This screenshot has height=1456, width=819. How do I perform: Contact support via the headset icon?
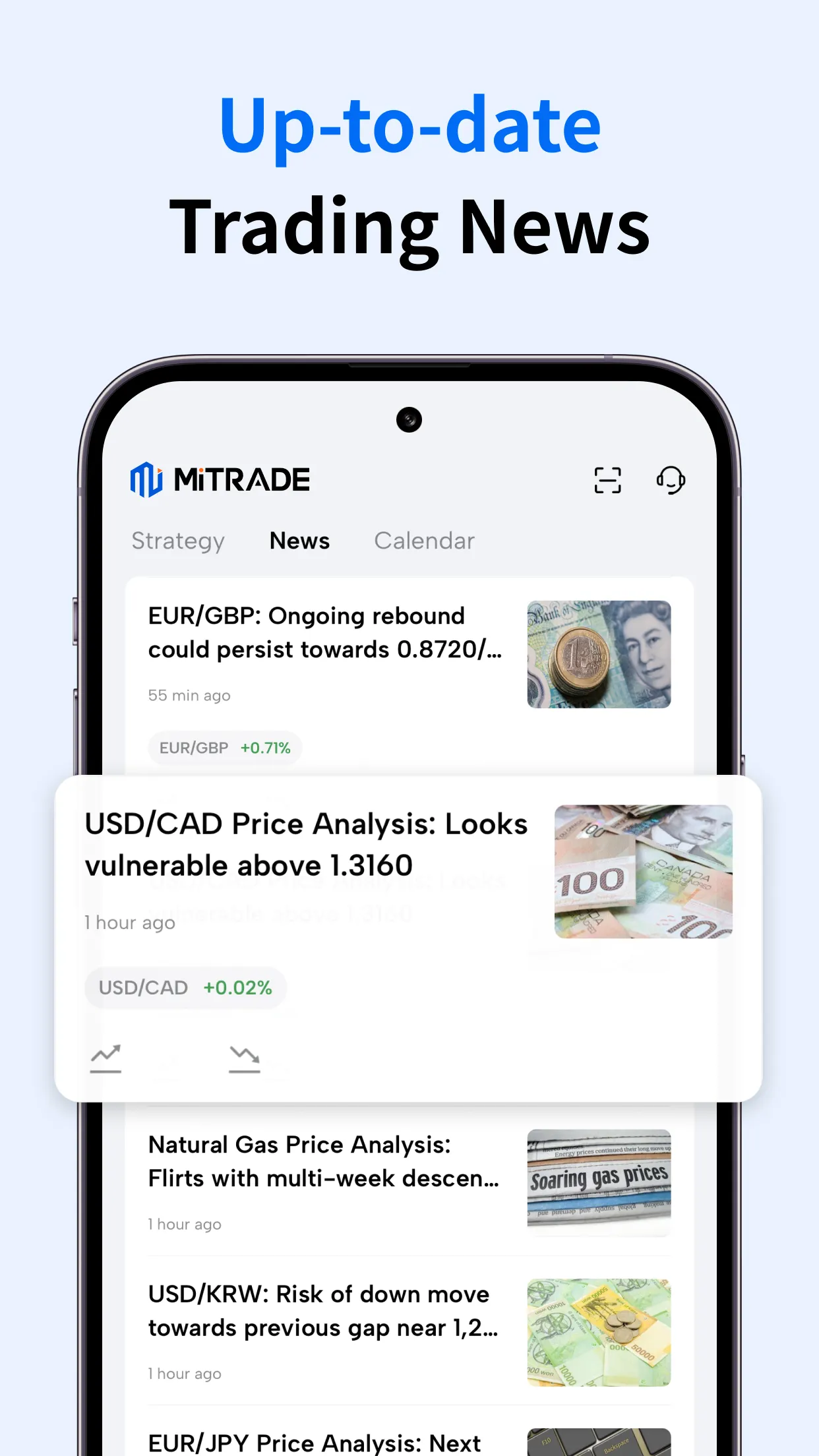(x=671, y=480)
